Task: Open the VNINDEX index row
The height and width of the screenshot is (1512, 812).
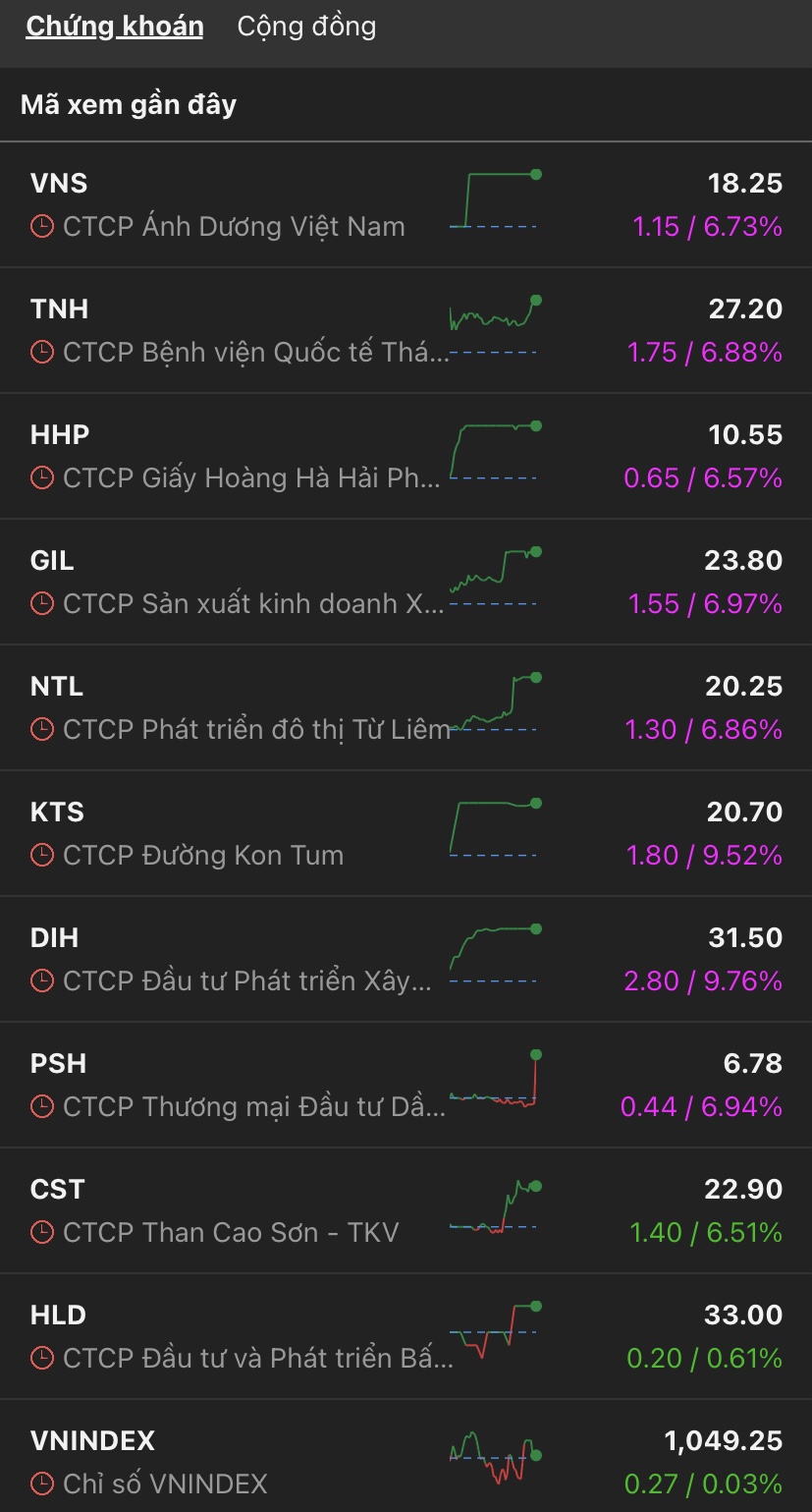Action: point(406,1462)
